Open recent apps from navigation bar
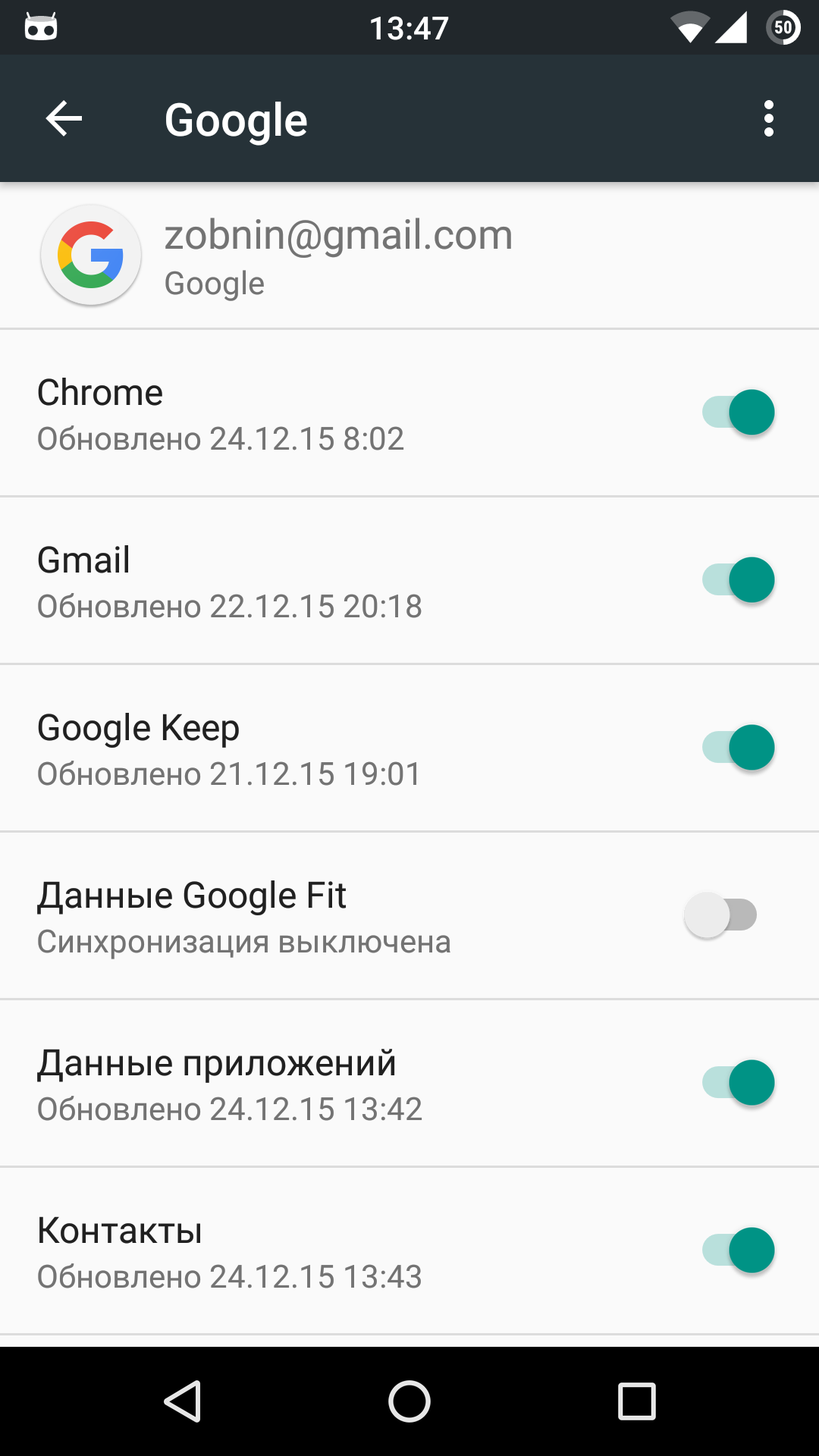The image size is (819, 1456). tap(637, 1401)
